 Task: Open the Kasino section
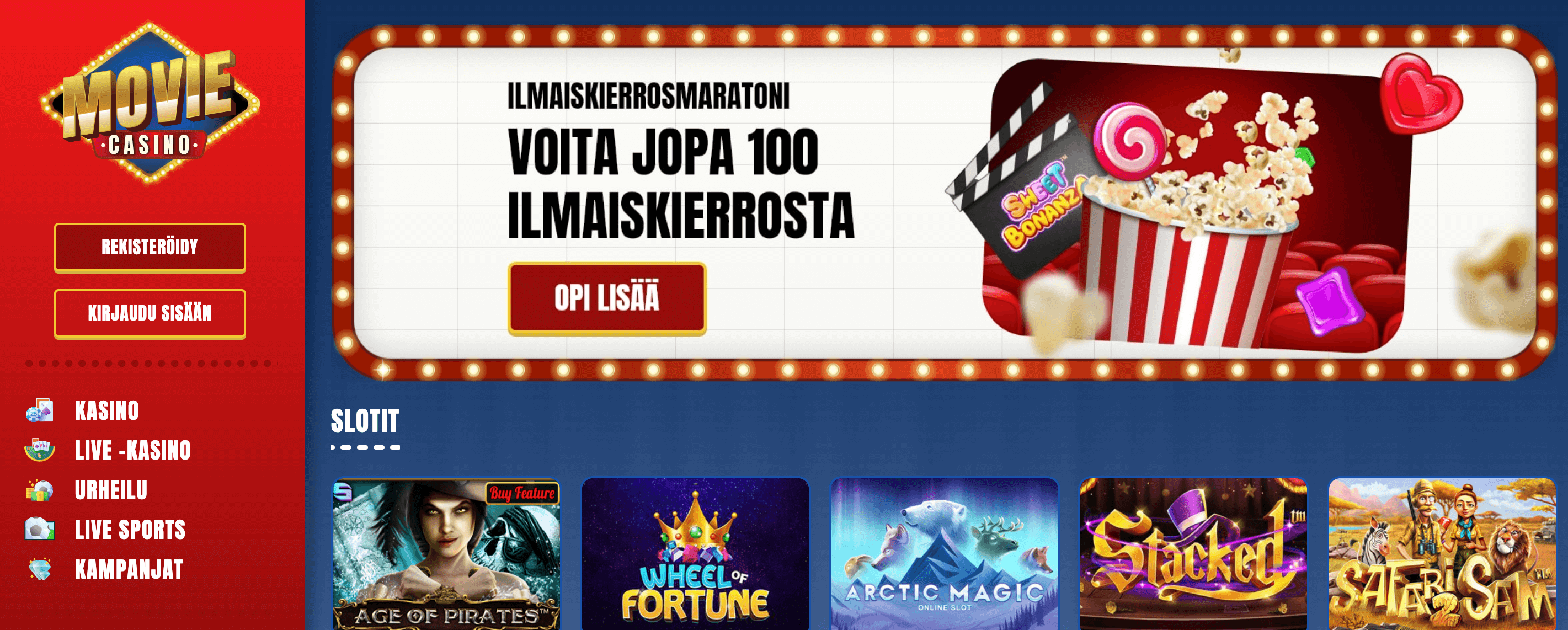pos(106,411)
